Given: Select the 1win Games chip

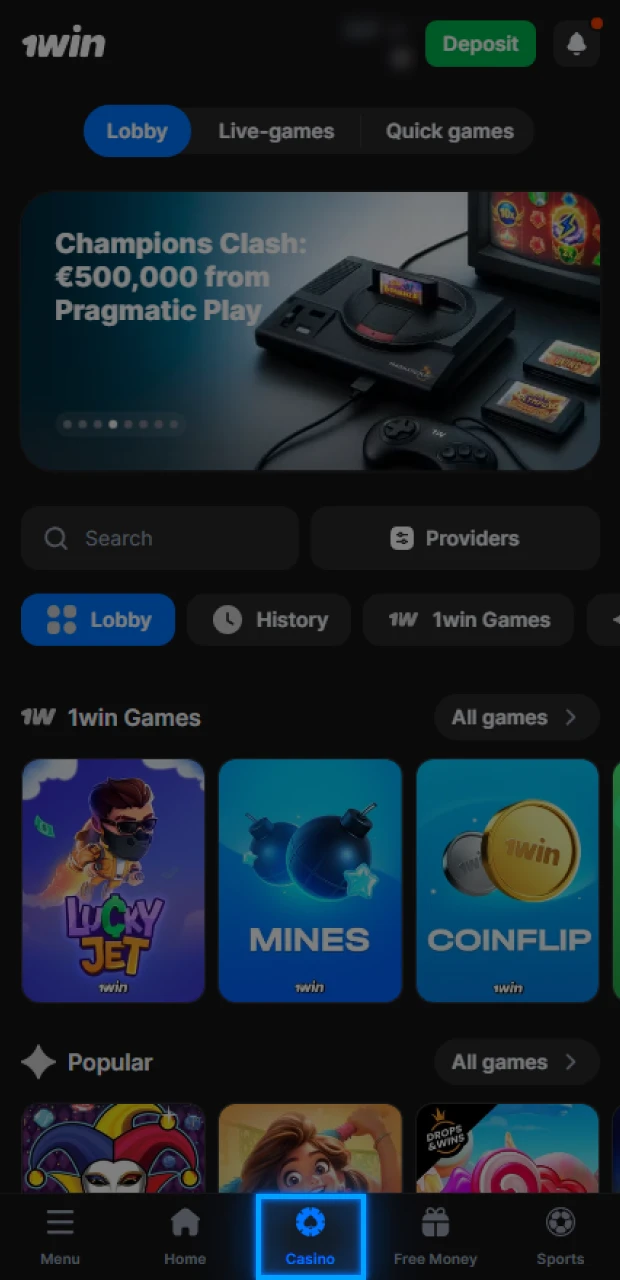Looking at the screenshot, I should (x=469, y=620).
